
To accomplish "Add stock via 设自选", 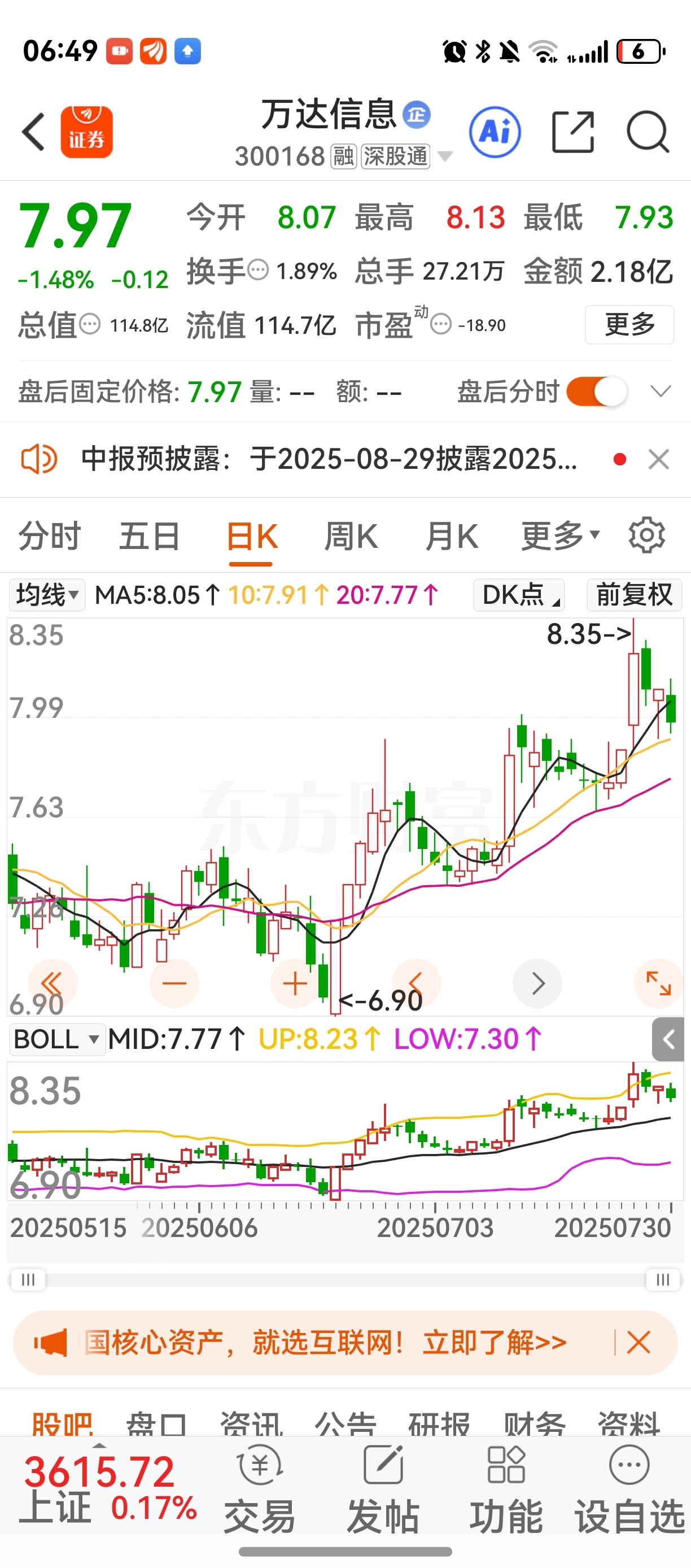I will coord(629,1489).
